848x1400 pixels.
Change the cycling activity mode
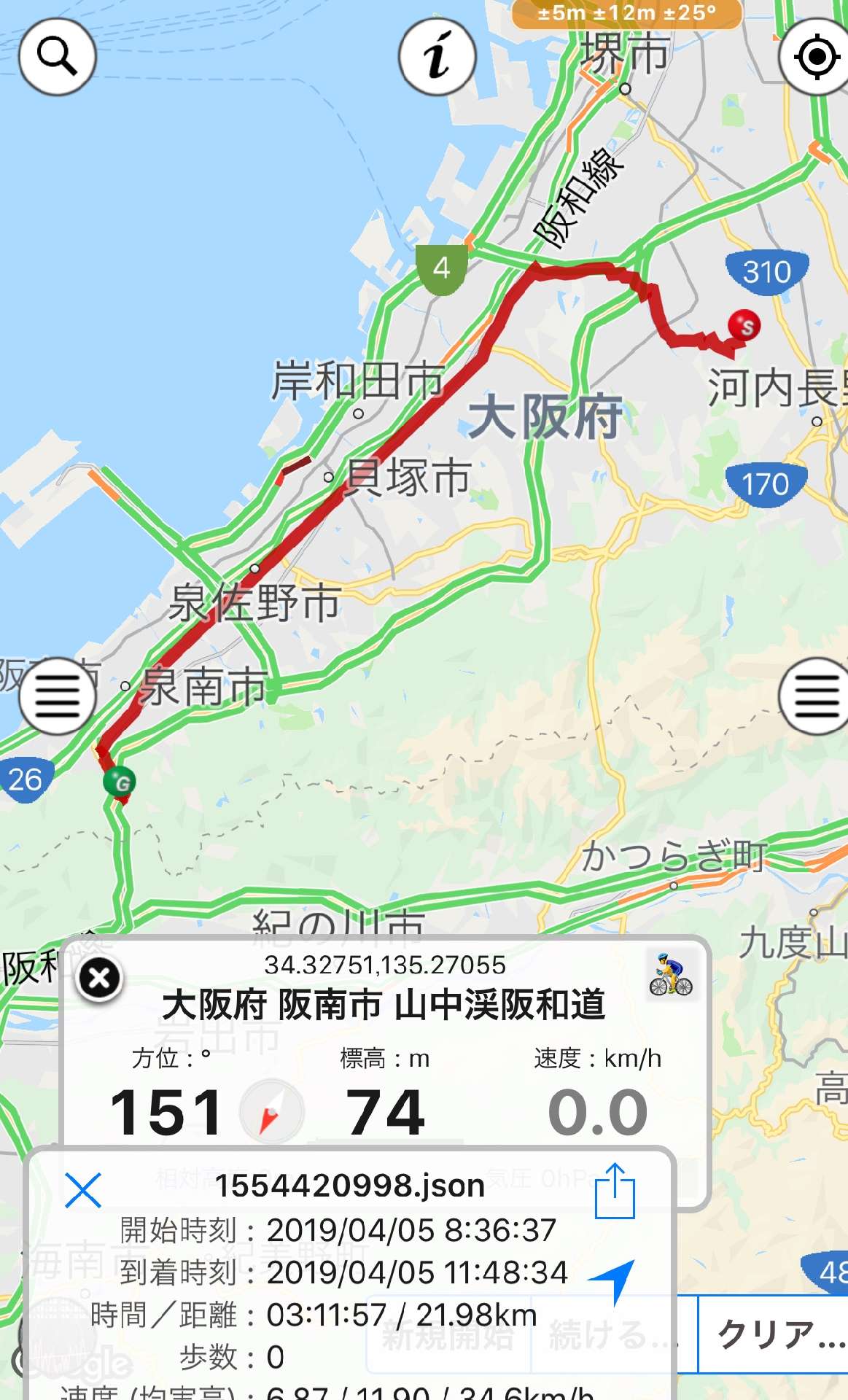[x=670, y=975]
